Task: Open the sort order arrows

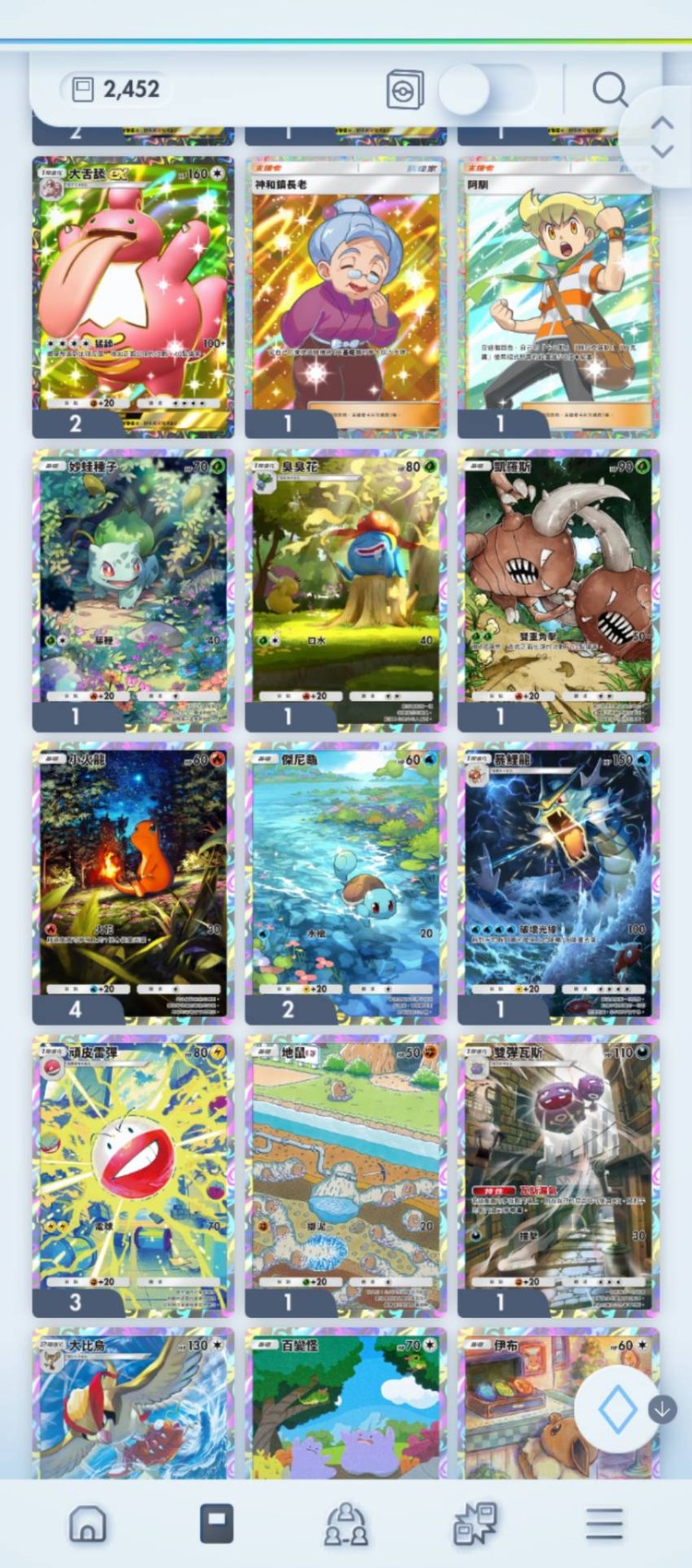Action: pos(662,137)
